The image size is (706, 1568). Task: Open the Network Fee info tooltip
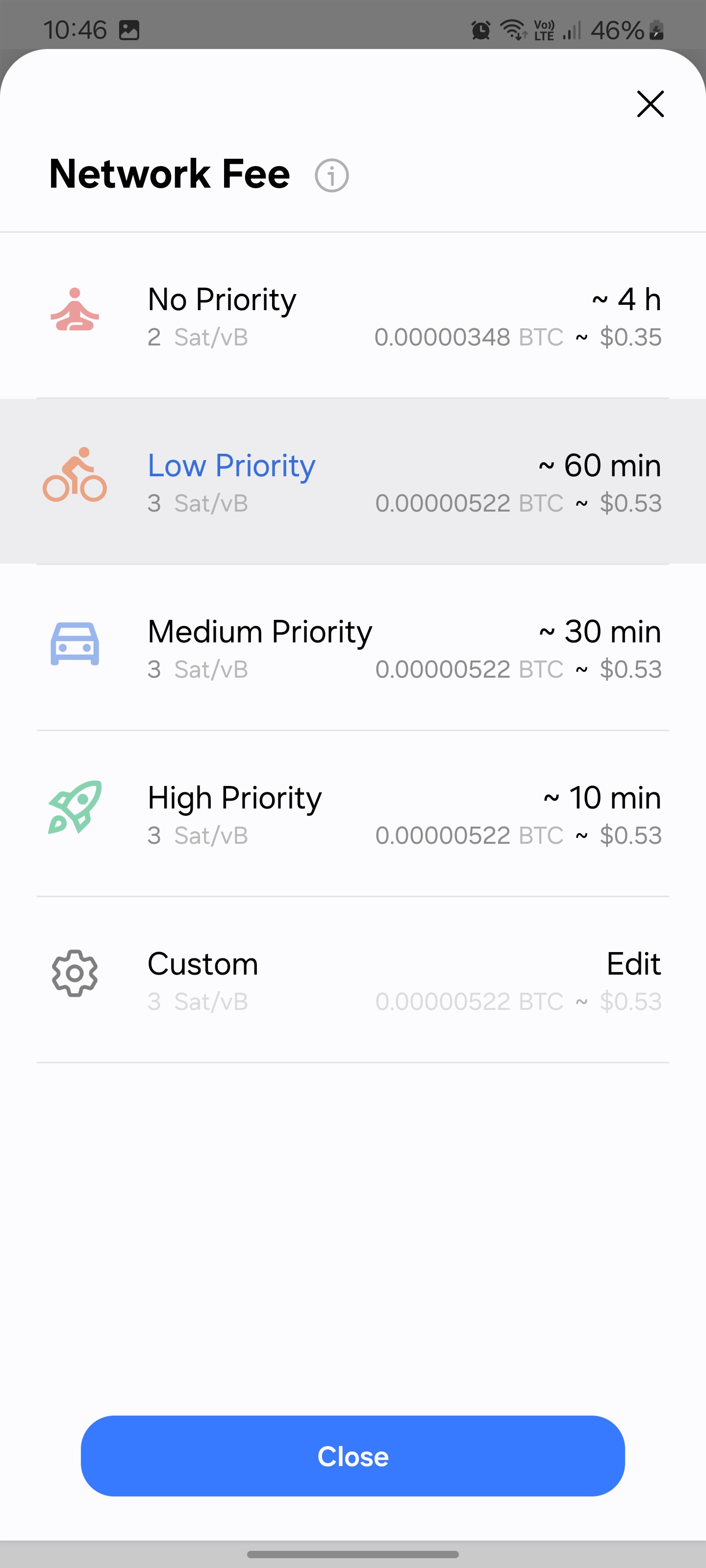click(332, 176)
